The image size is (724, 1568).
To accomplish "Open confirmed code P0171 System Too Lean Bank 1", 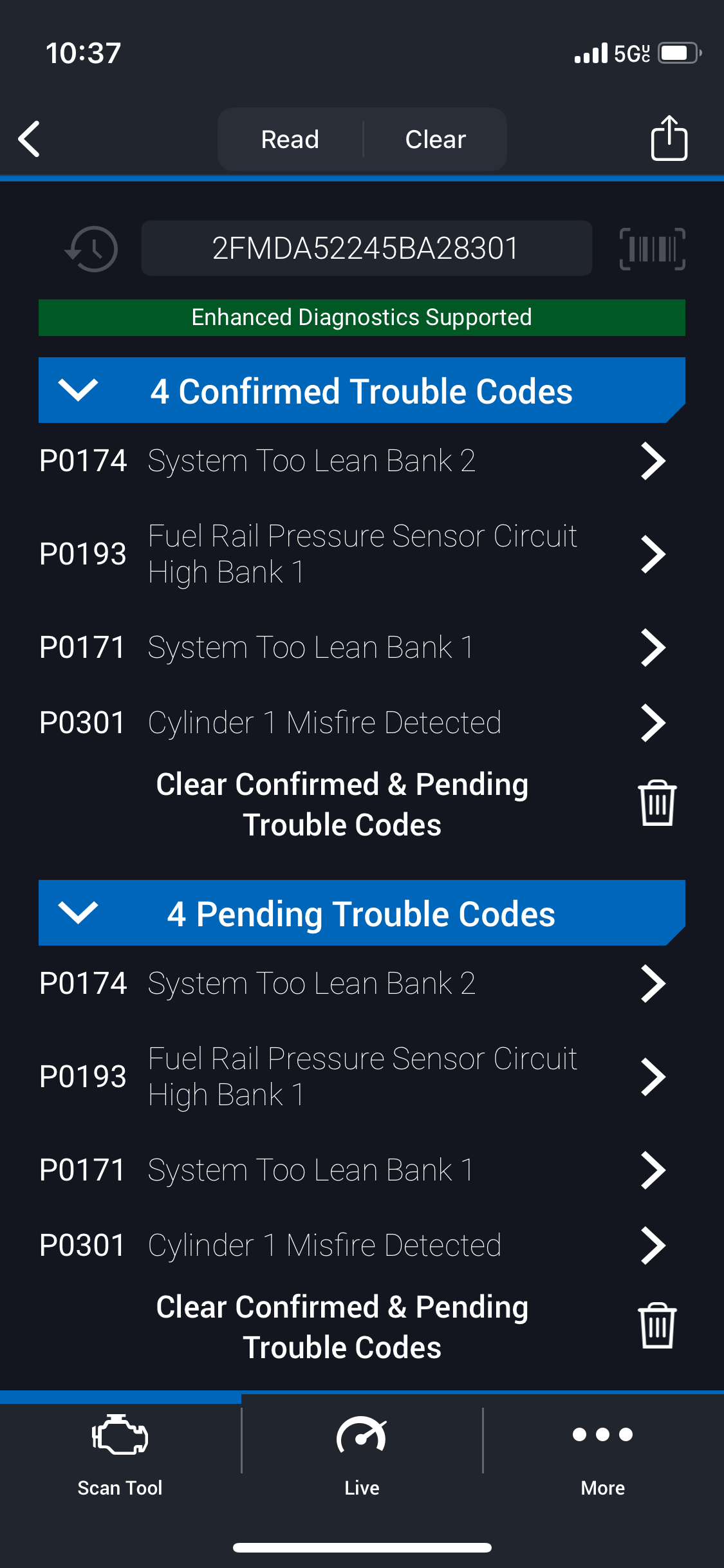I will 362,648.
